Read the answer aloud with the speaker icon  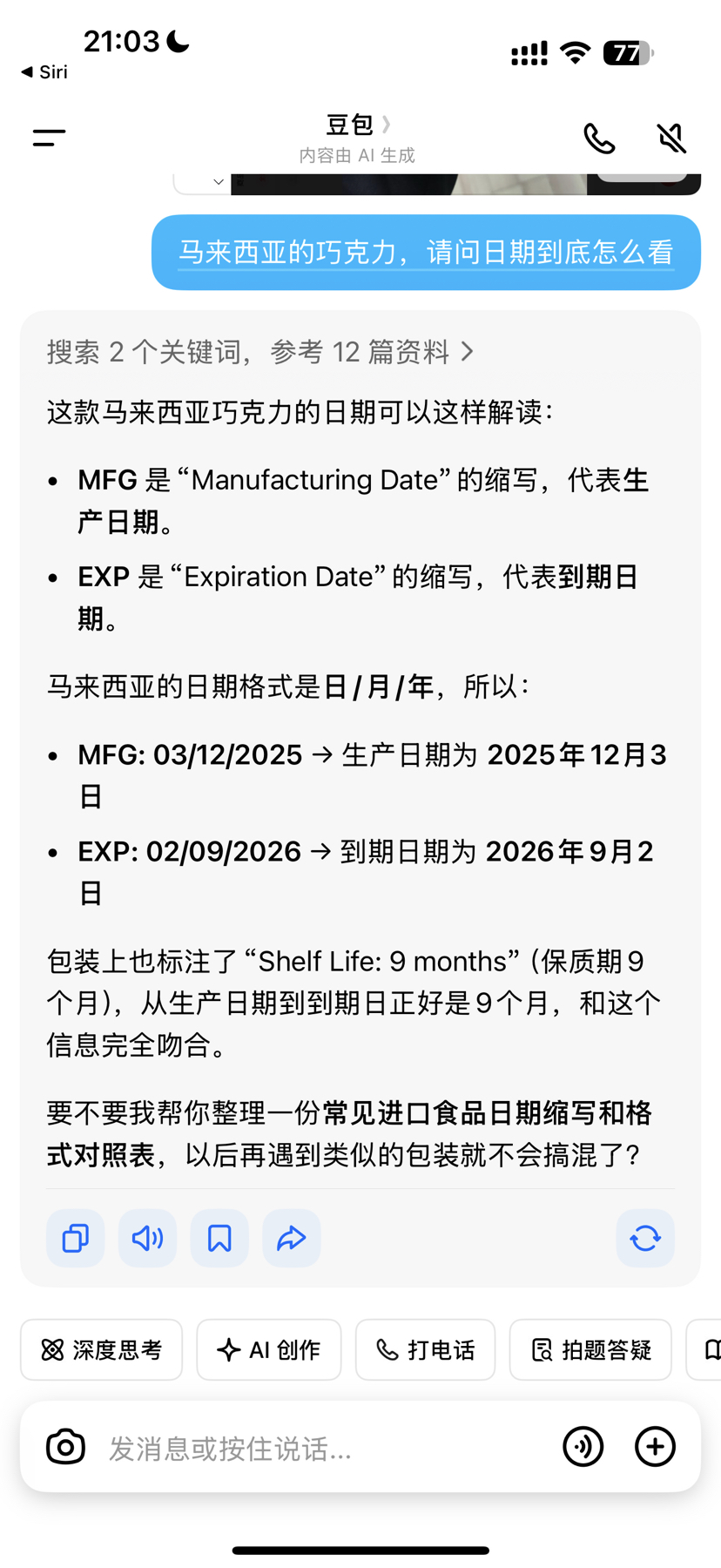147,1238
